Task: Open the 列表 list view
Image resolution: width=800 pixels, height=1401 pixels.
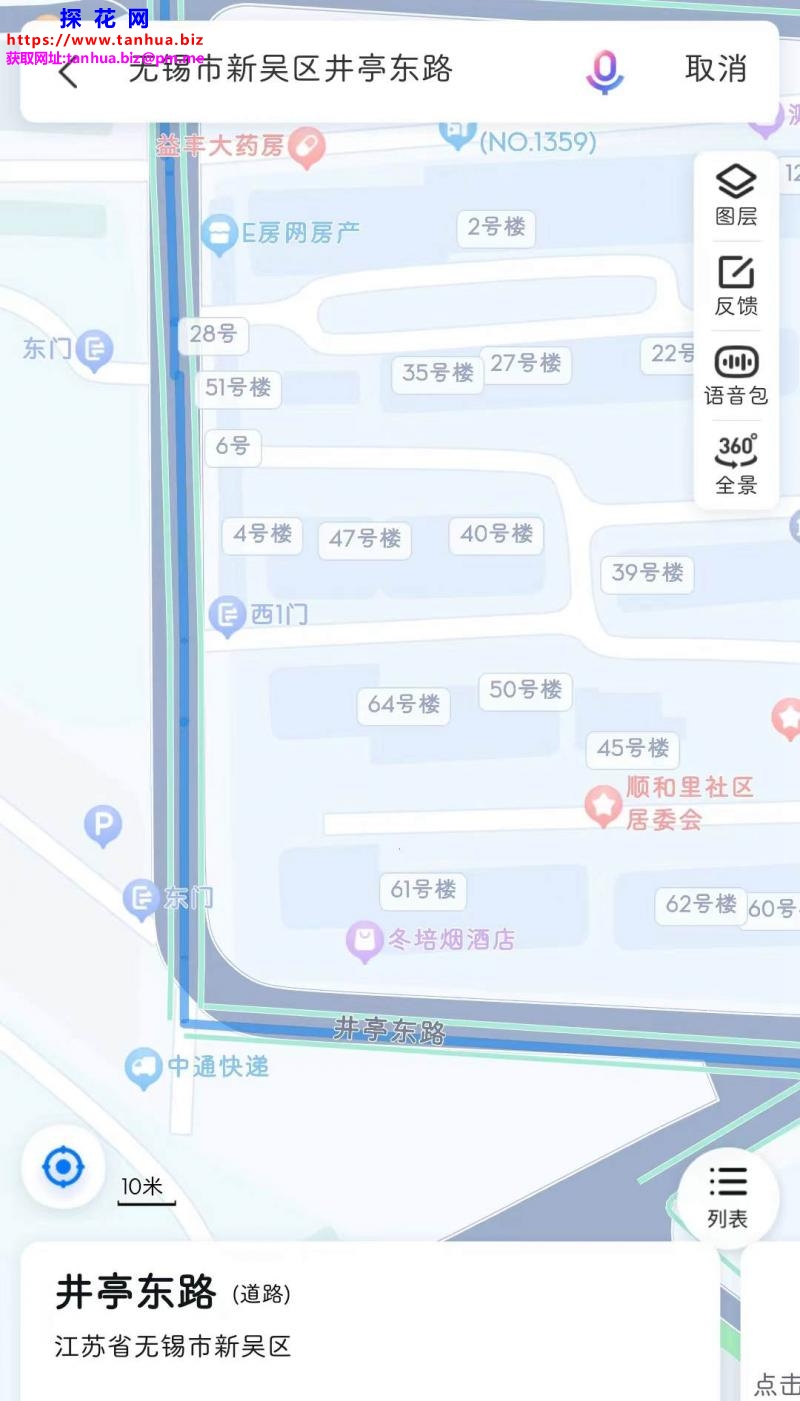Action: pos(728,1197)
